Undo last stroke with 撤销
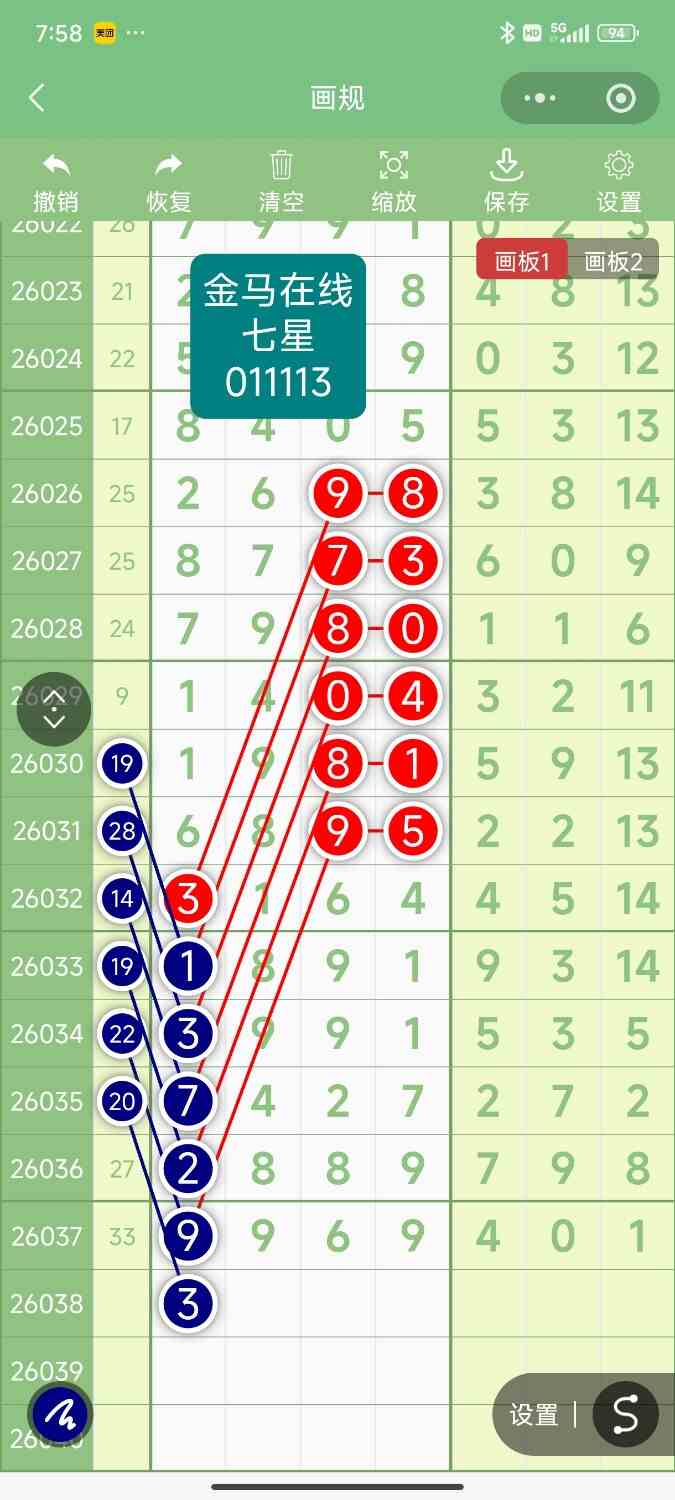 pos(56,181)
